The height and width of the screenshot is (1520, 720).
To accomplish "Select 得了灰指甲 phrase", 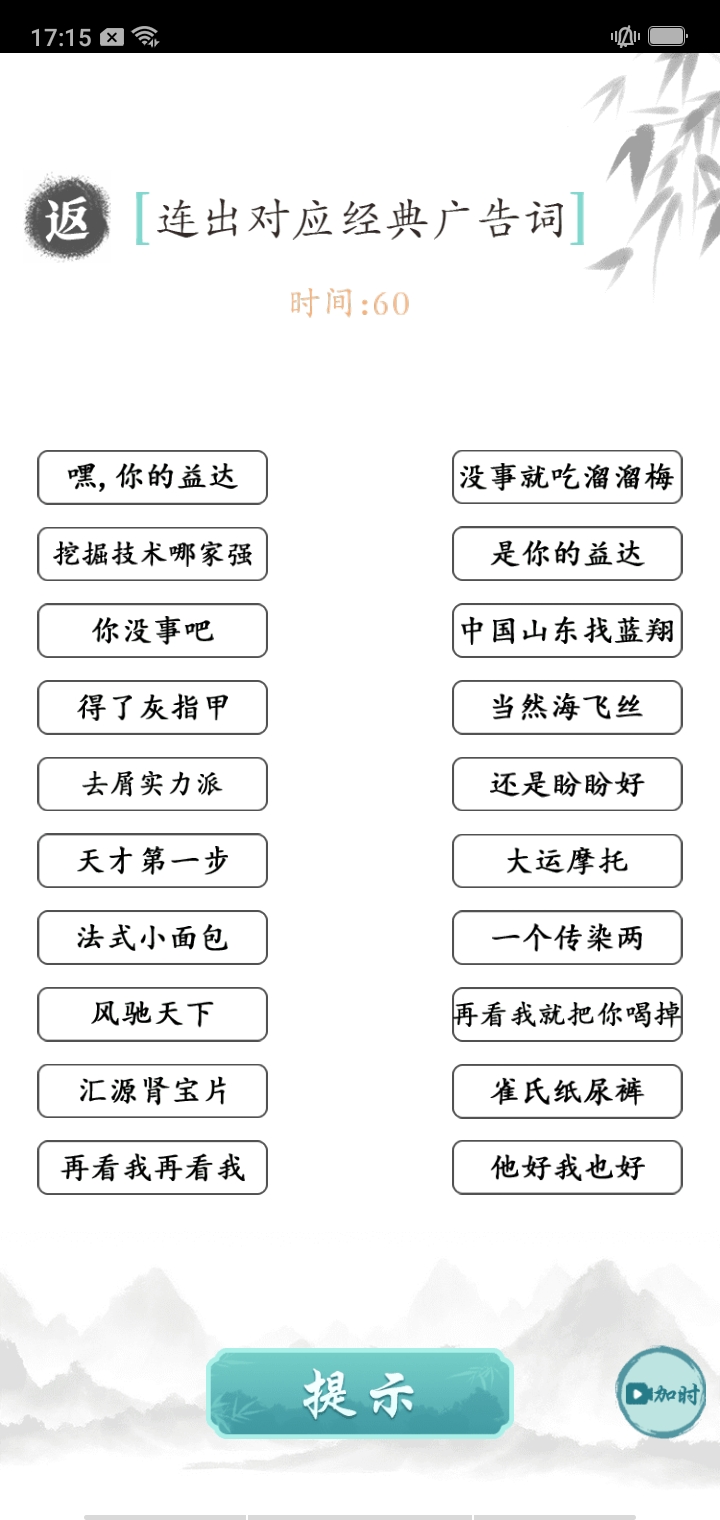I will (x=151, y=708).
